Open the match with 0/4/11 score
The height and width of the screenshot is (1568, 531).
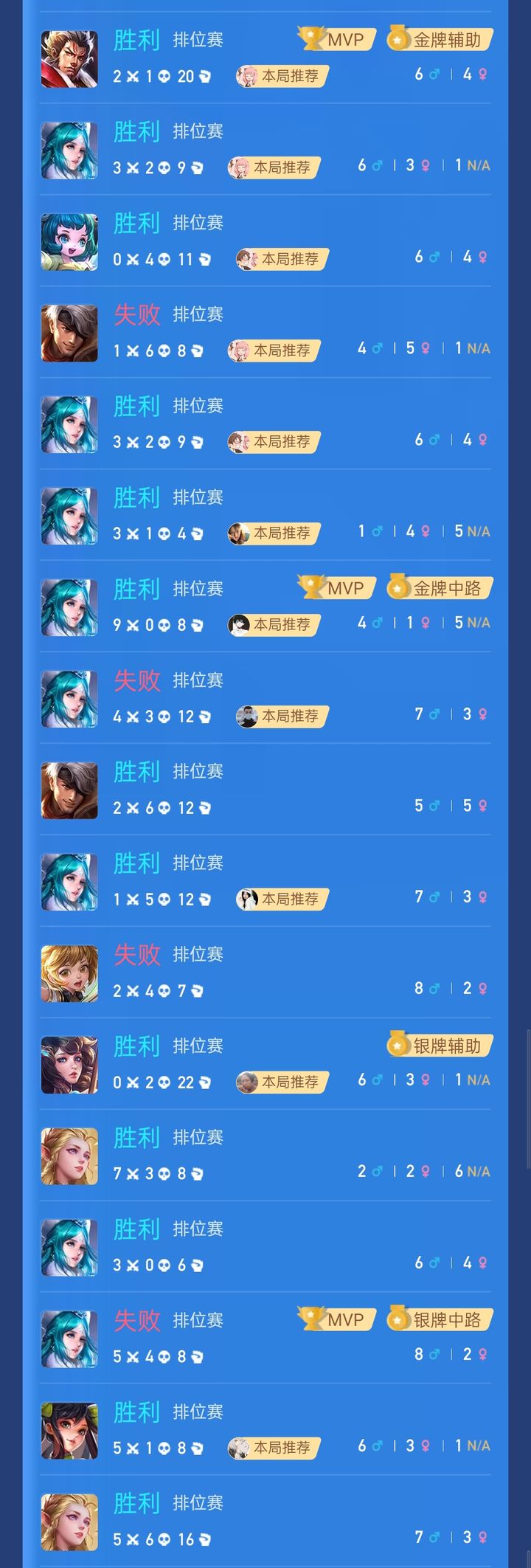[265, 241]
